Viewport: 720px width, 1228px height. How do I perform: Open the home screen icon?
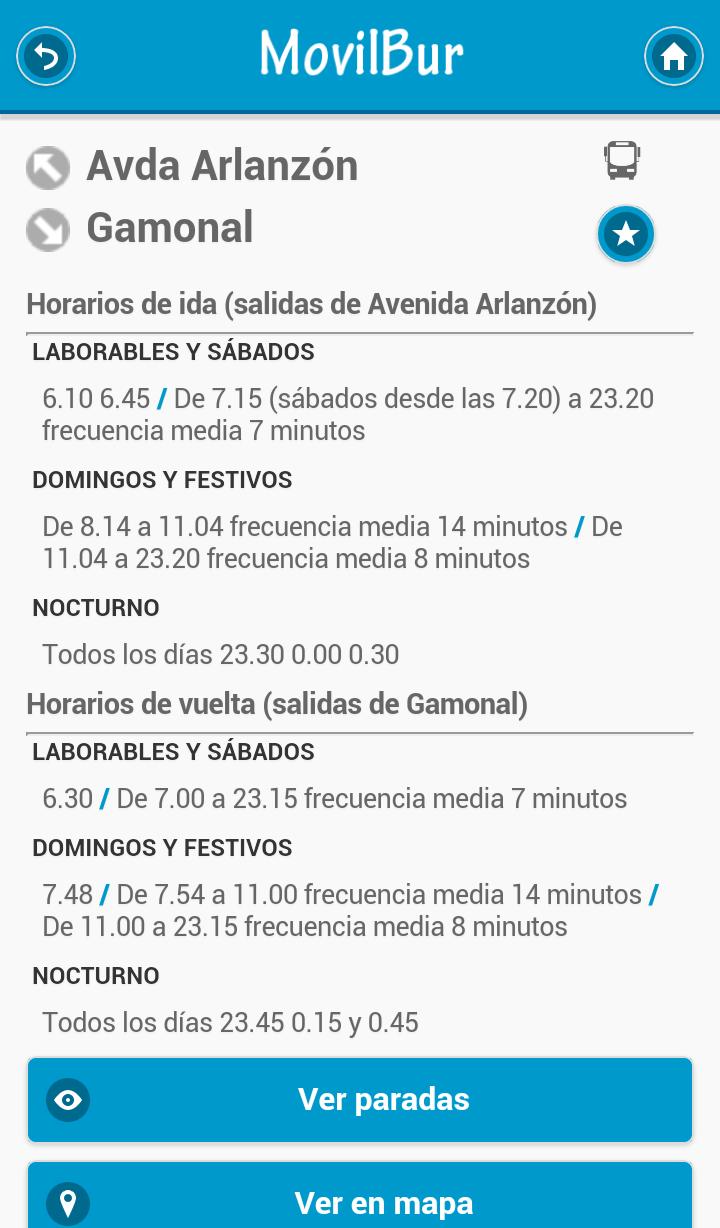[673, 56]
